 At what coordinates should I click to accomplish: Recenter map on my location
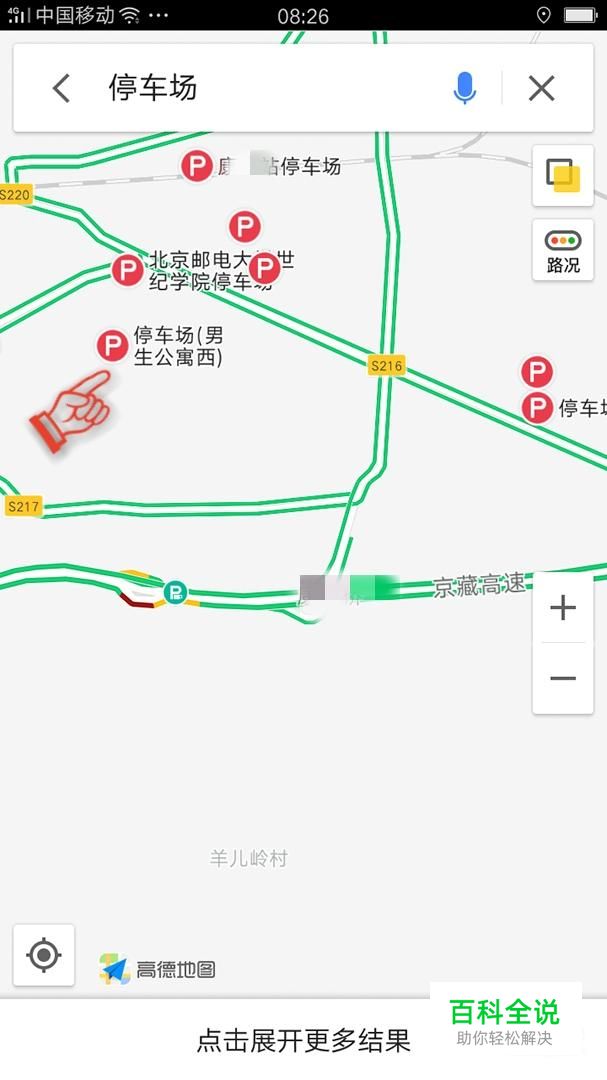44,955
